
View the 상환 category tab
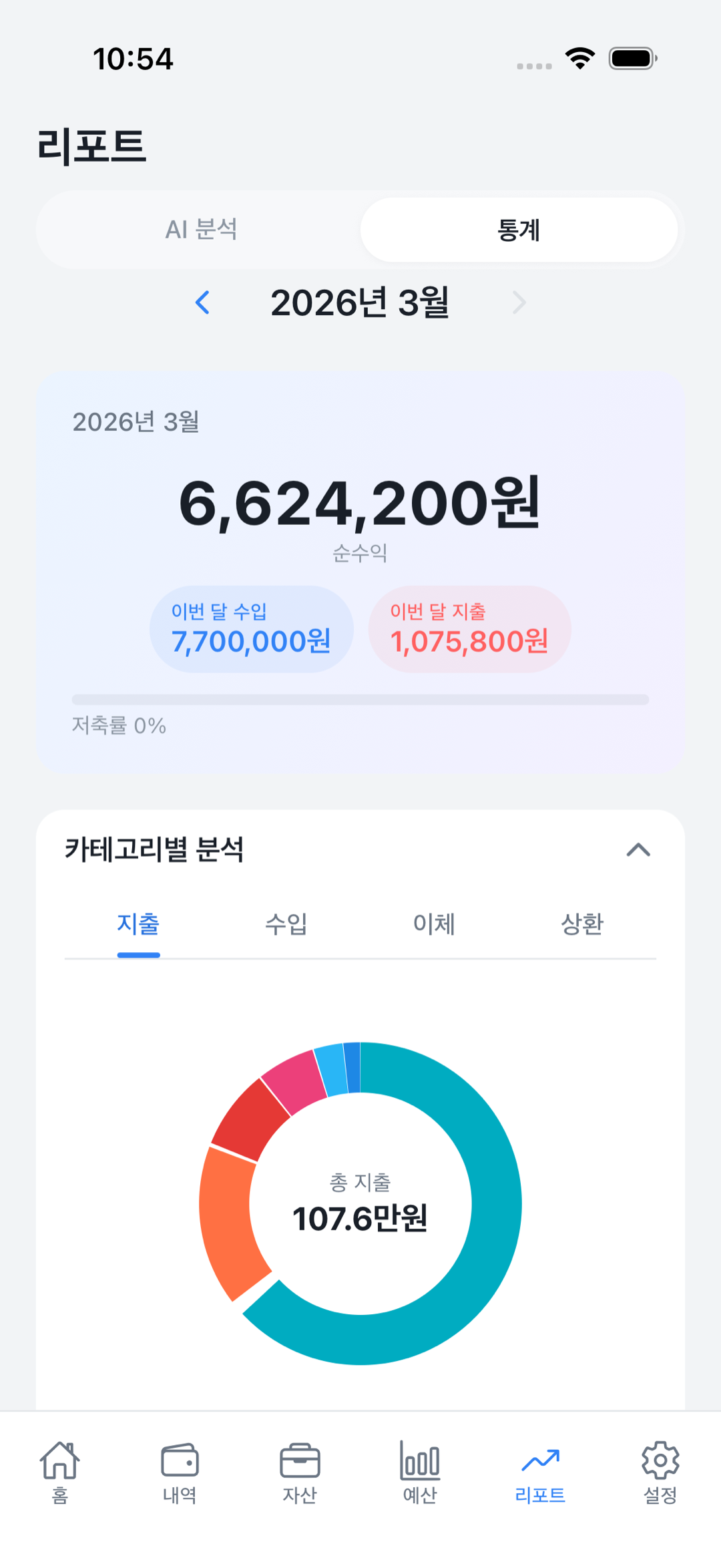tap(581, 924)
